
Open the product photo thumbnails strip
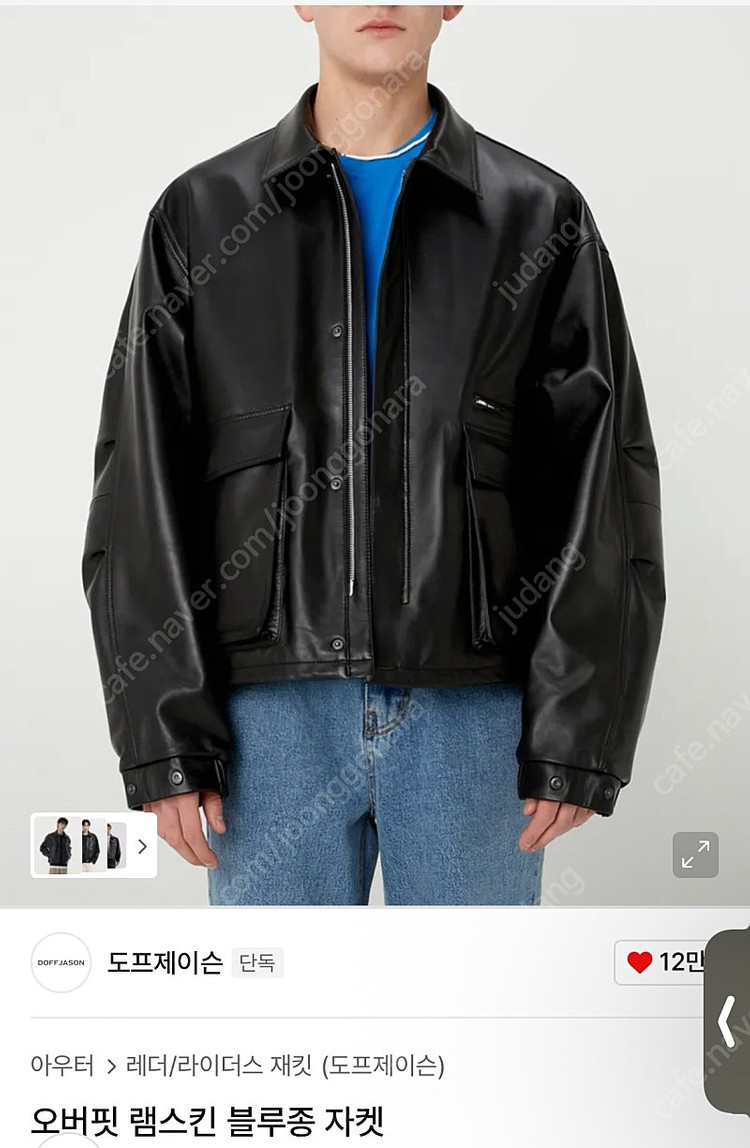pyautogui.click(x=94, y=846)
